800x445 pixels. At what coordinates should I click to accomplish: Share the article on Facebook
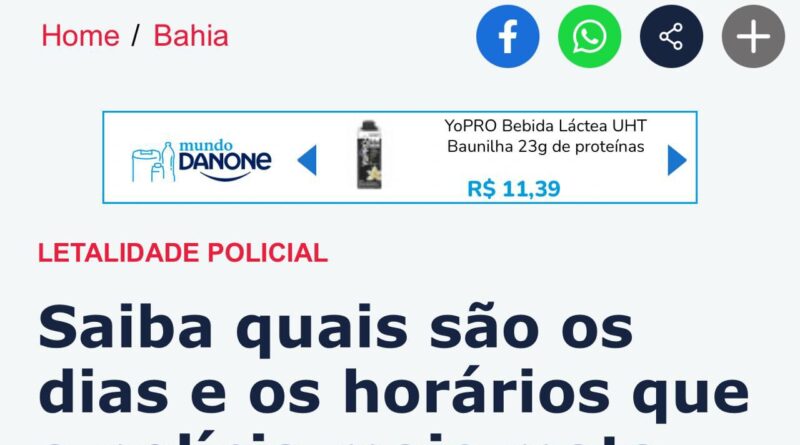[x=507, y=37]
